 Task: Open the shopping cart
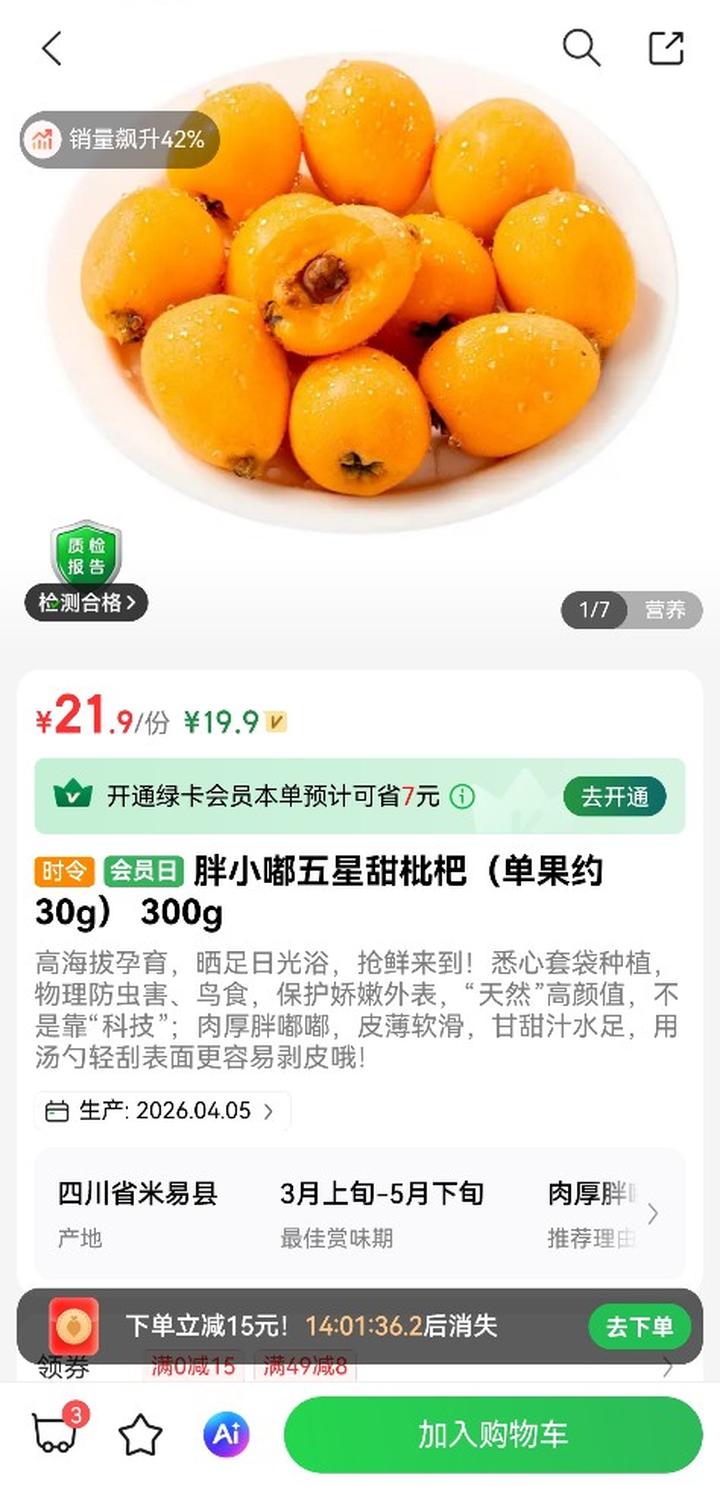pos(55,1434)
